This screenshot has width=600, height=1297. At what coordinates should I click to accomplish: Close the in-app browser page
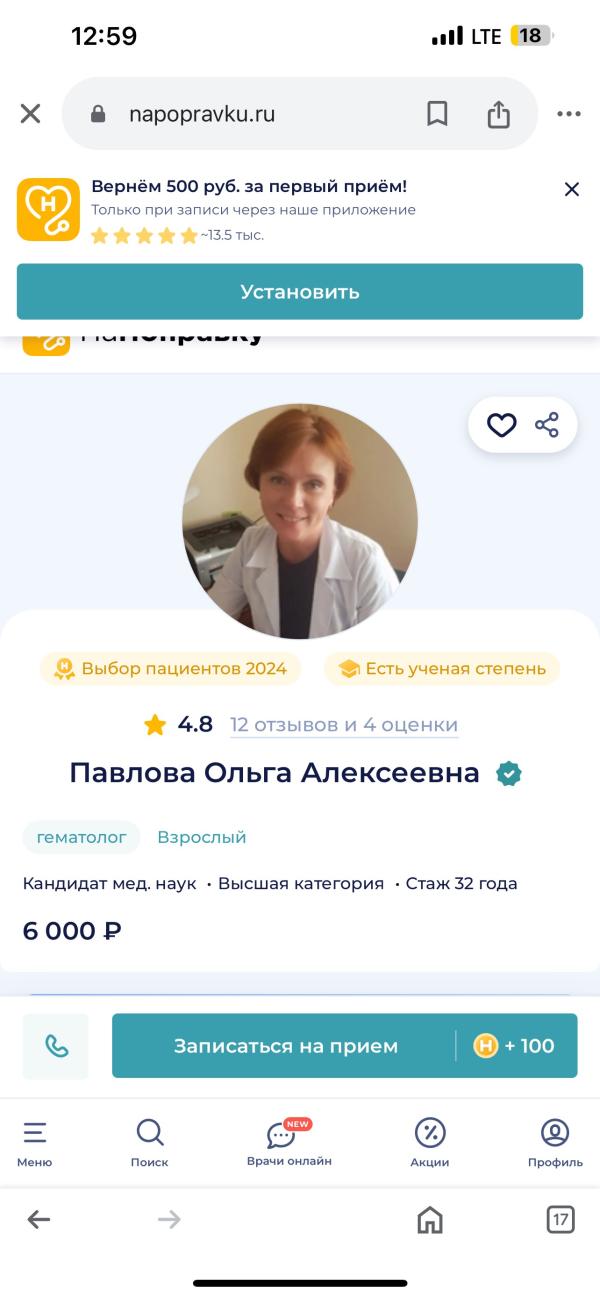click(x=31, y=114)
